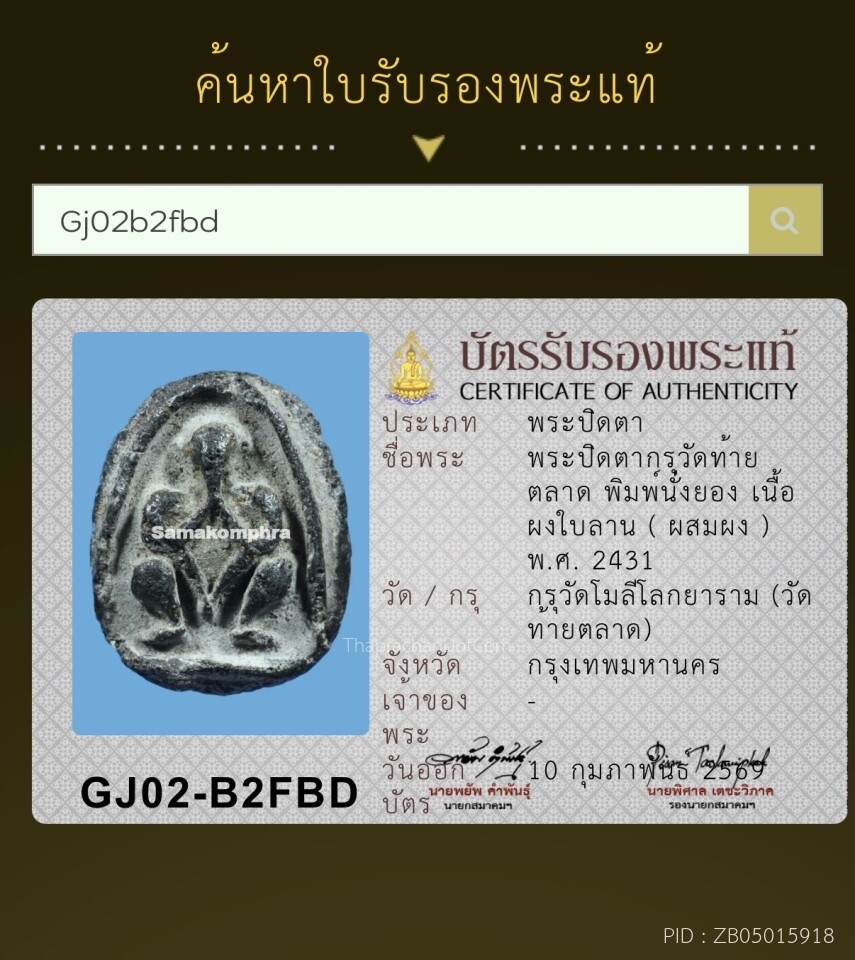Open the GJ02-B2FBD certificate card image
Screen dimensions: 855x960
click(438, 560)
